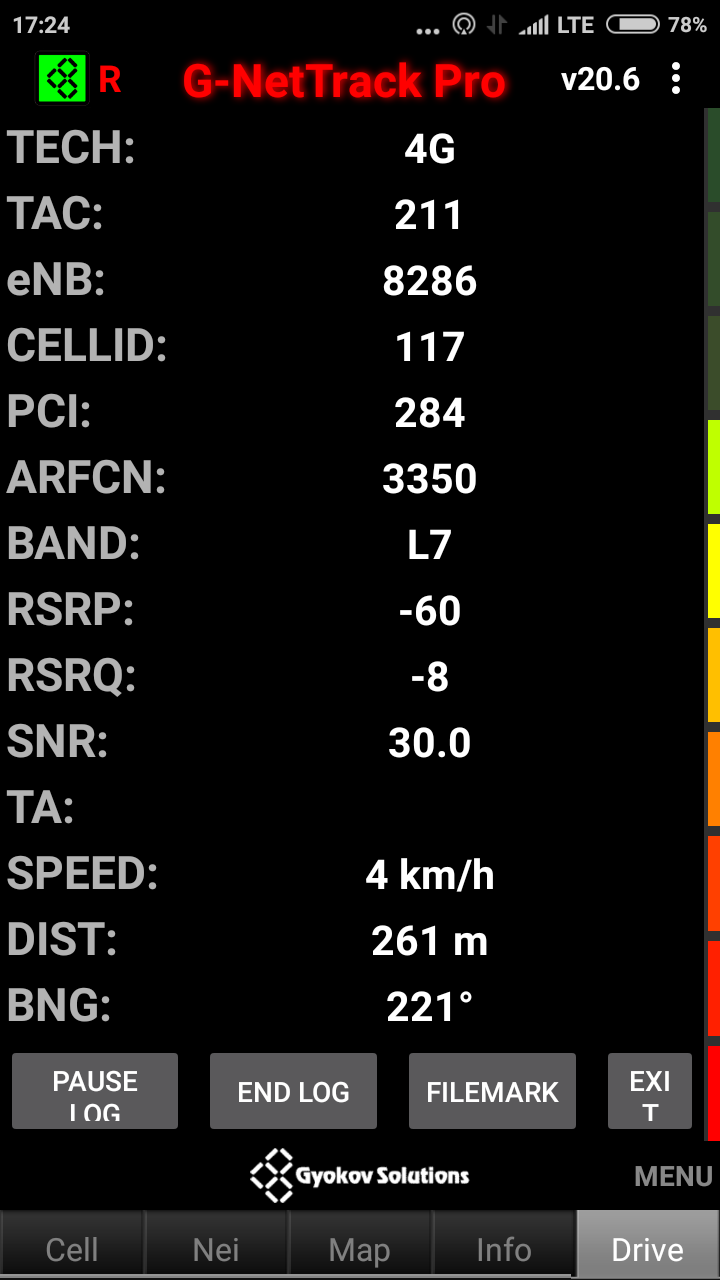720x1280 pixels.
Task: Exit the app with EXIT button
Action: [x=650, y=1091]
